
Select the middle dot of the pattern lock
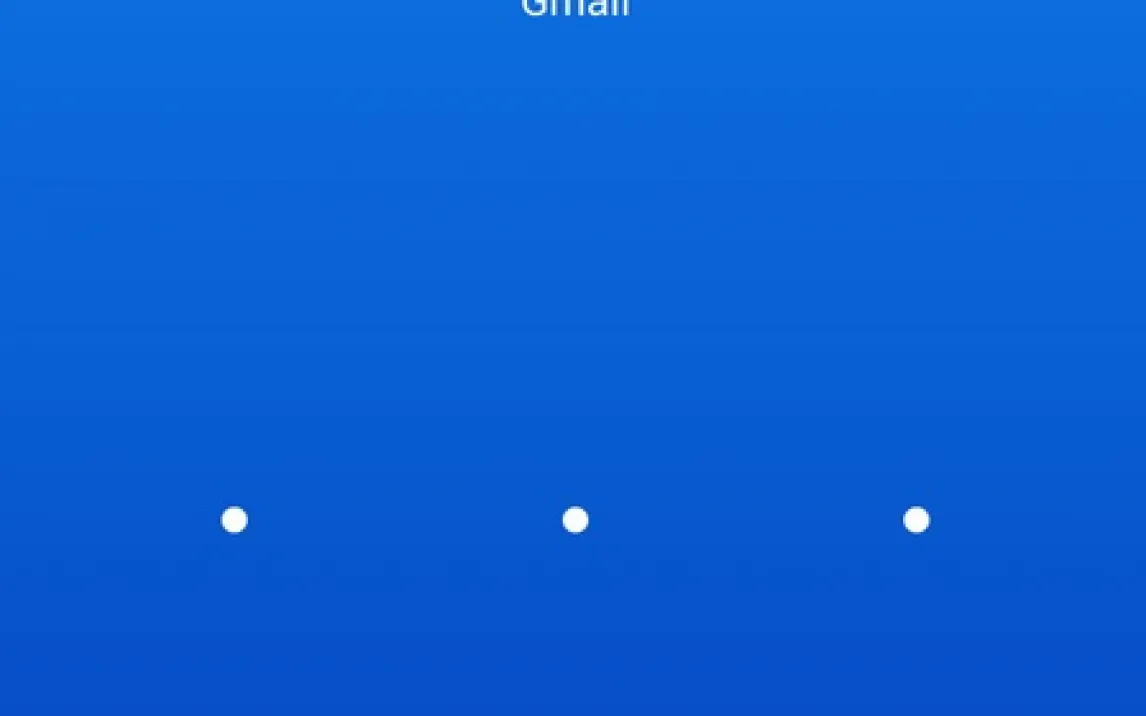575,520
